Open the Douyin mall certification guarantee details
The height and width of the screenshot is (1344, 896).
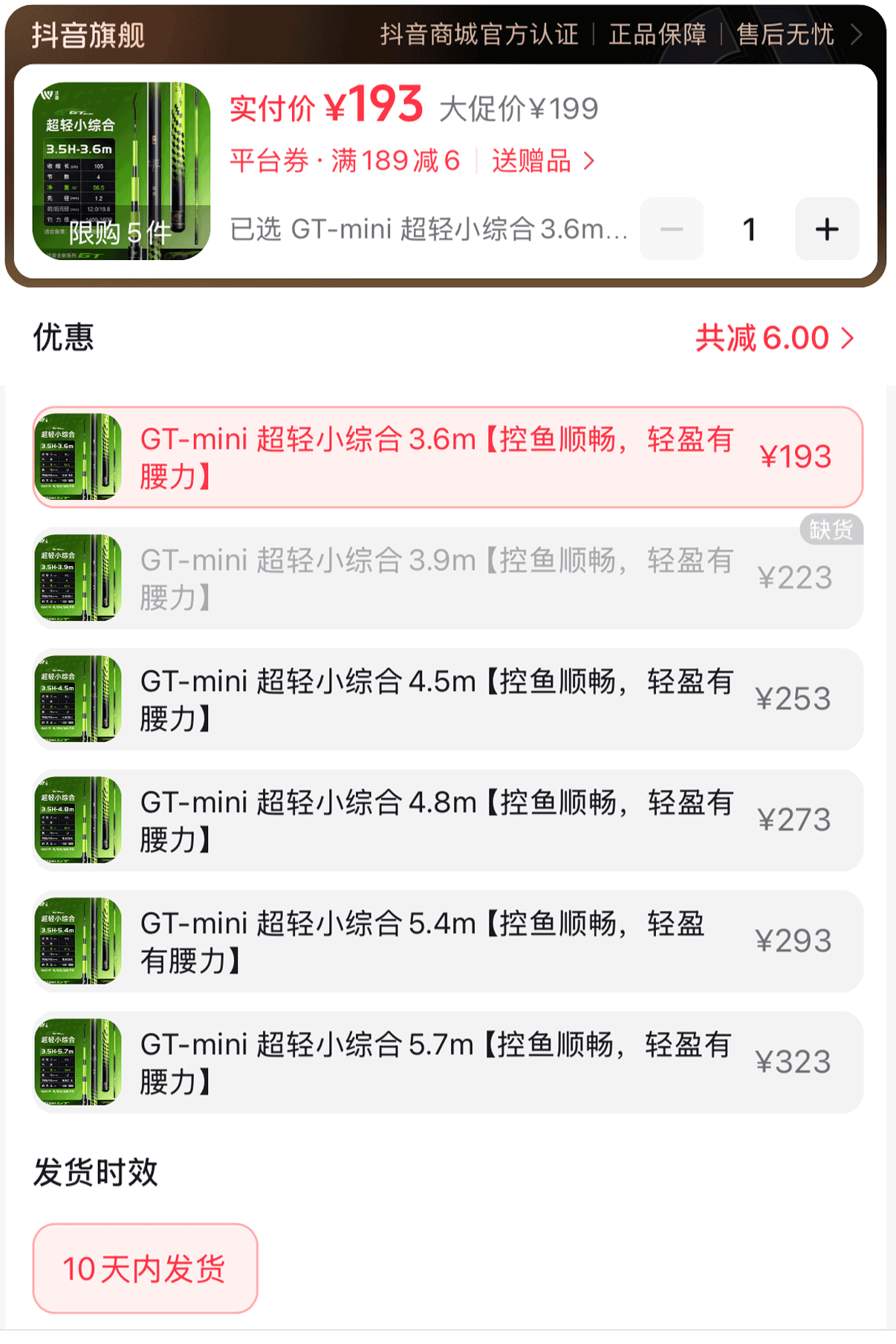620,34
